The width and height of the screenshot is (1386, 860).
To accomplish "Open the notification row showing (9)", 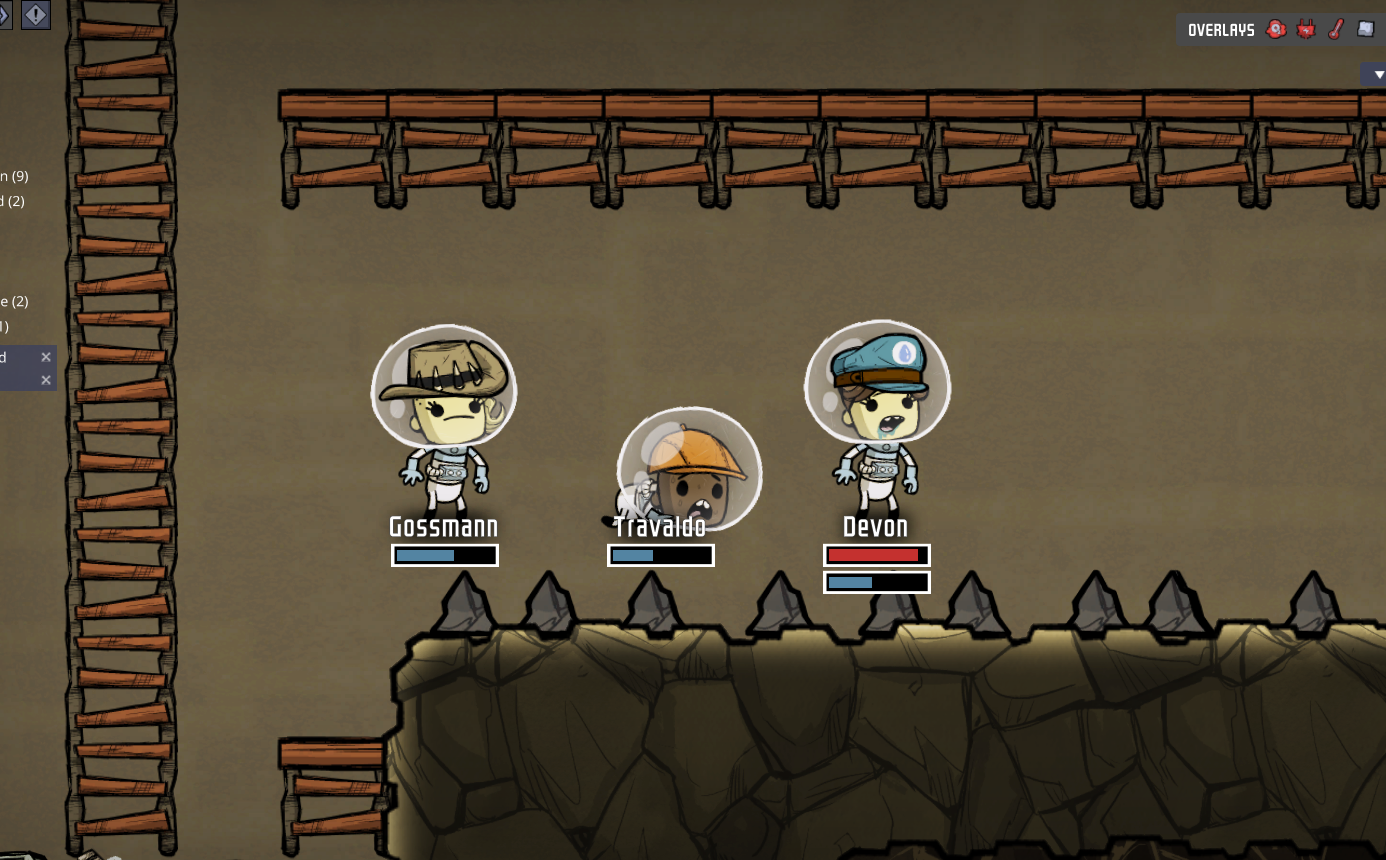I will point(14,176).
